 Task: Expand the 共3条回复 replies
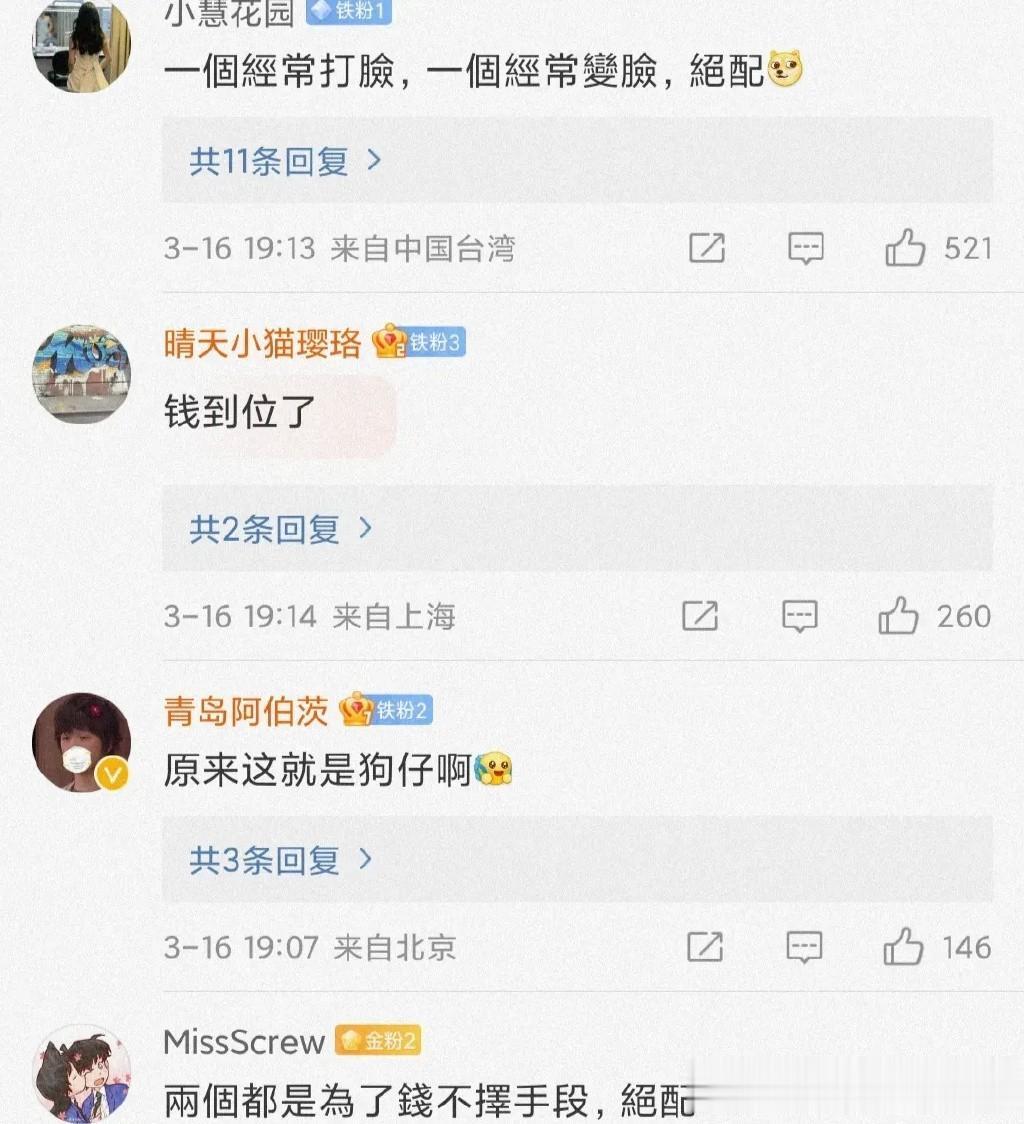pyautogui.click(x=281, y=860)
